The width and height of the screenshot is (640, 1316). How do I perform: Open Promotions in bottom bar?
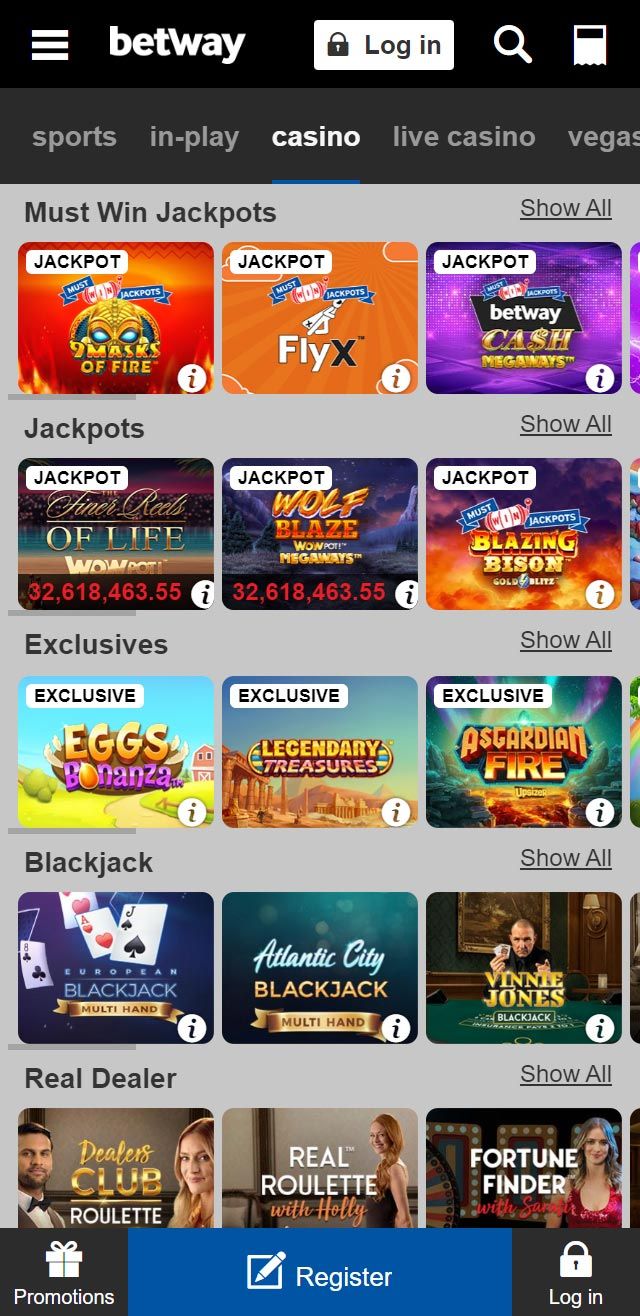[64, 1272]
